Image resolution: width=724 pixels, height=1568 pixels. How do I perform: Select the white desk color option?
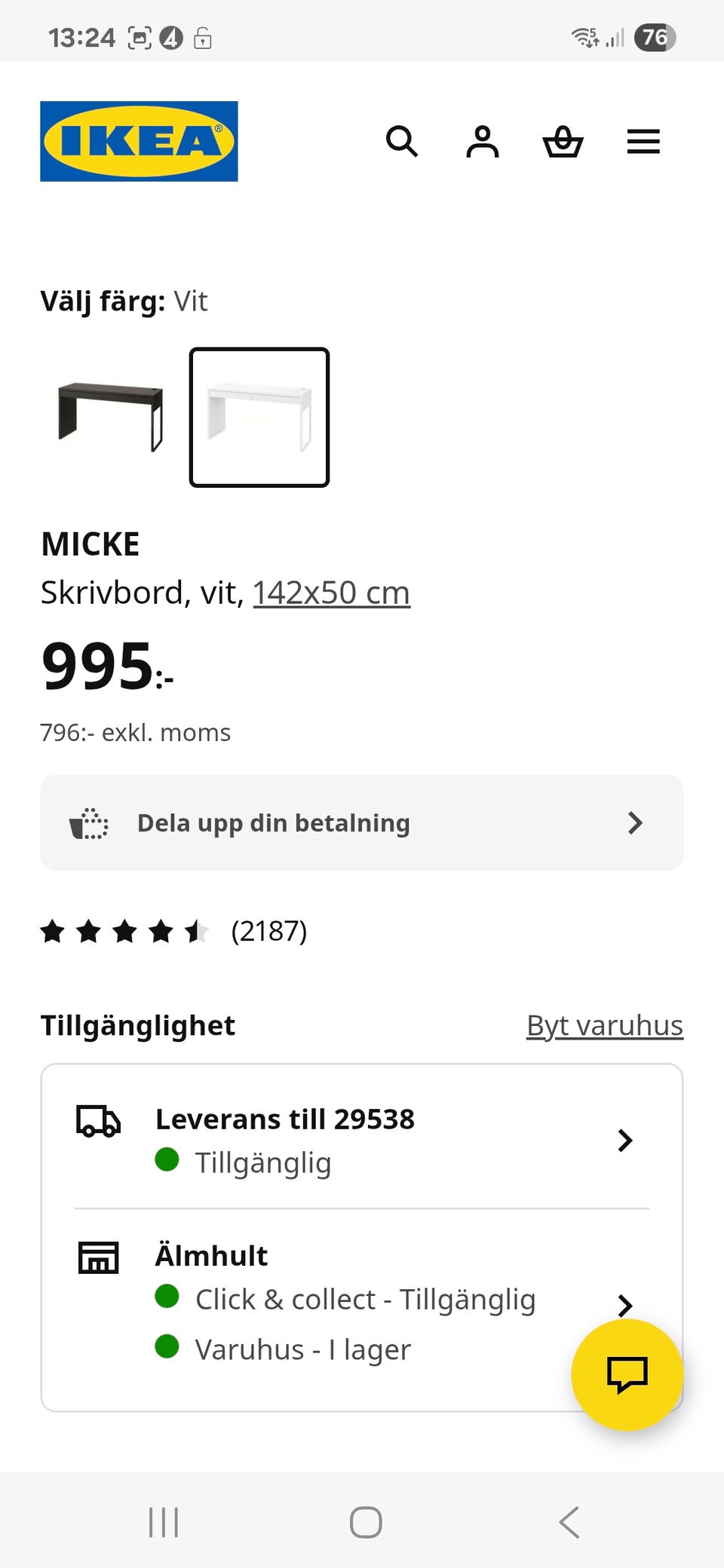click(x=259, y=417)
